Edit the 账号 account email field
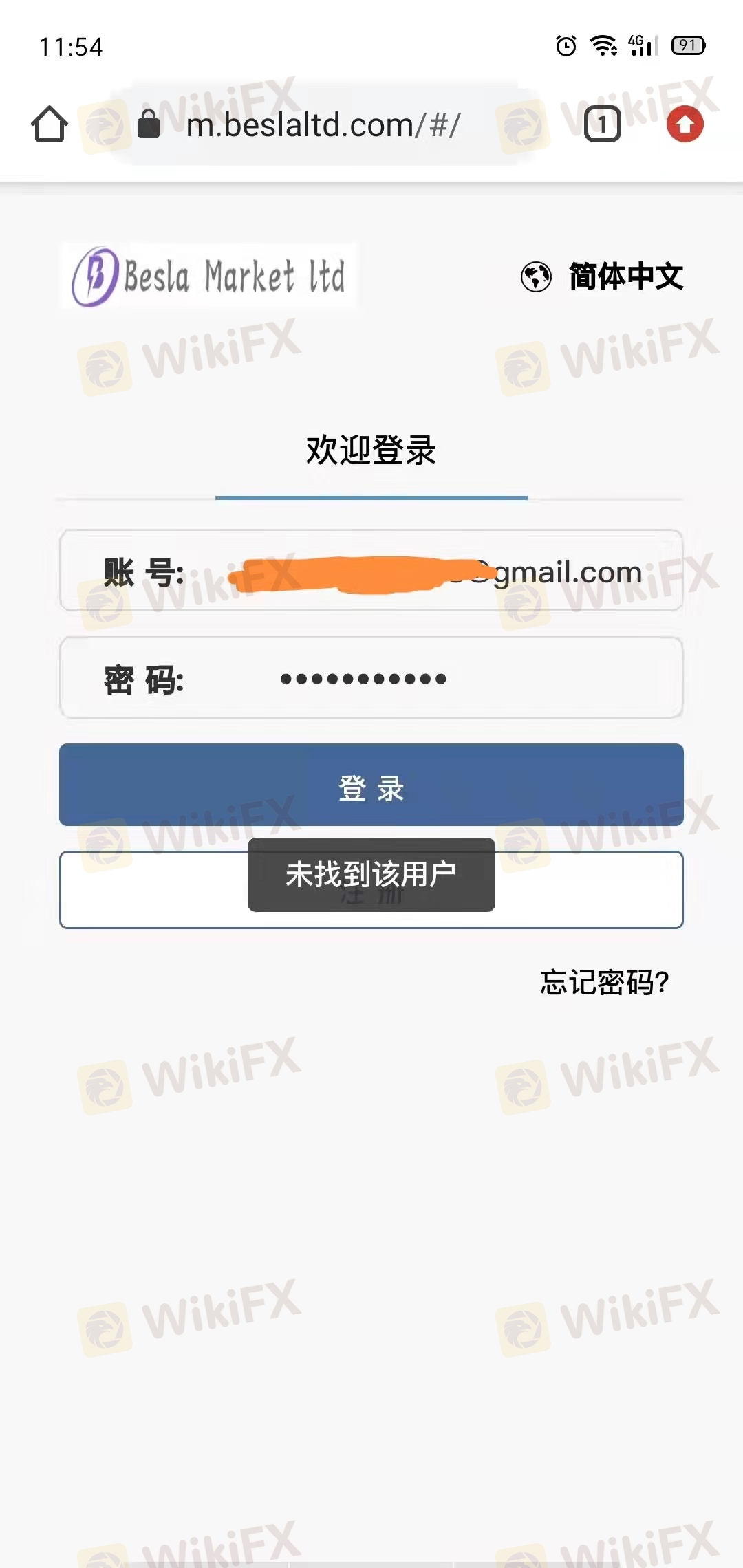Viewport: 743px width, 1568px height. tap(371, 570)
